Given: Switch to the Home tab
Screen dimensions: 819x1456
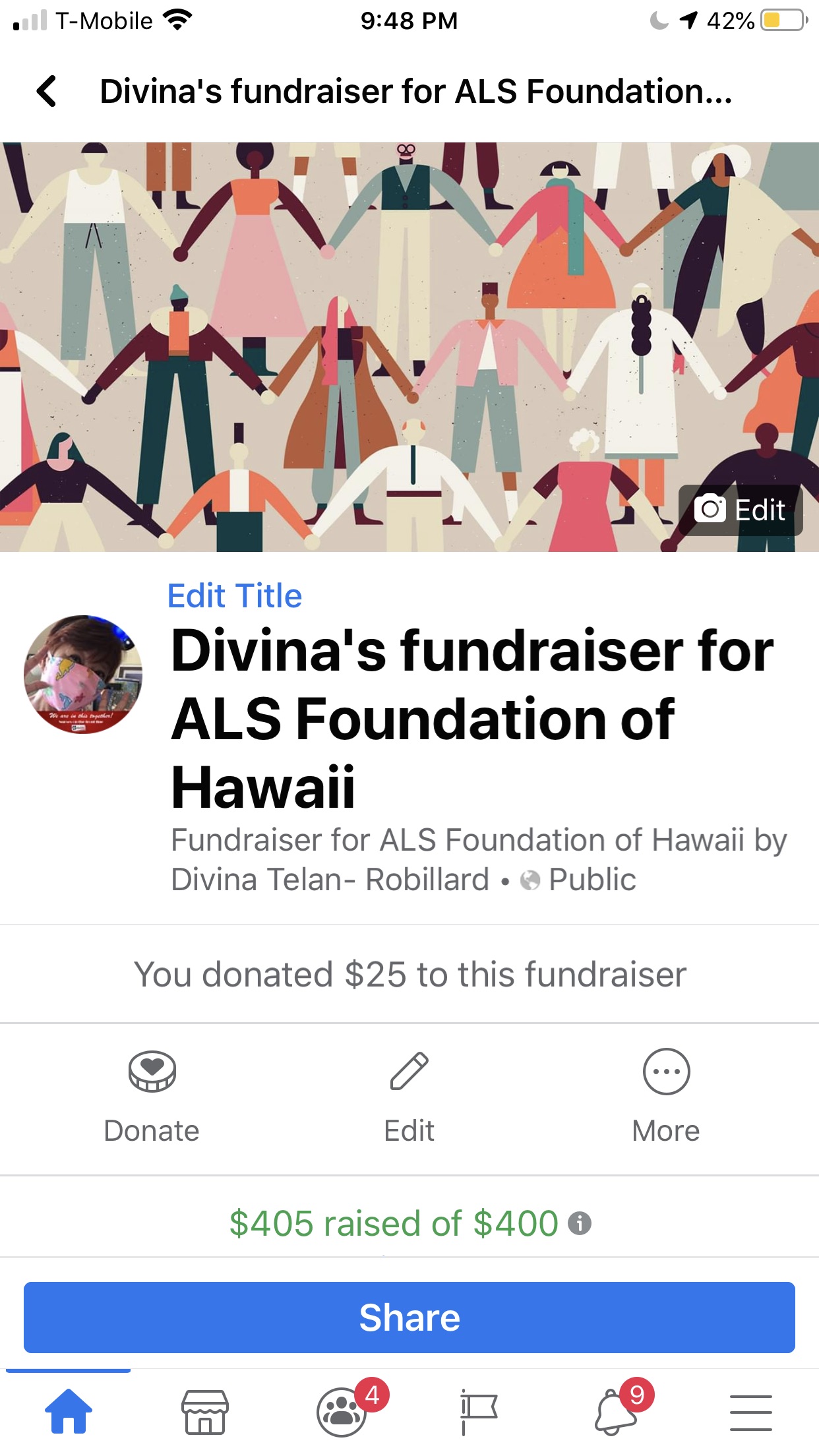Looking at the screenshot, I should pyautogui.click(x=69, y=1411).
